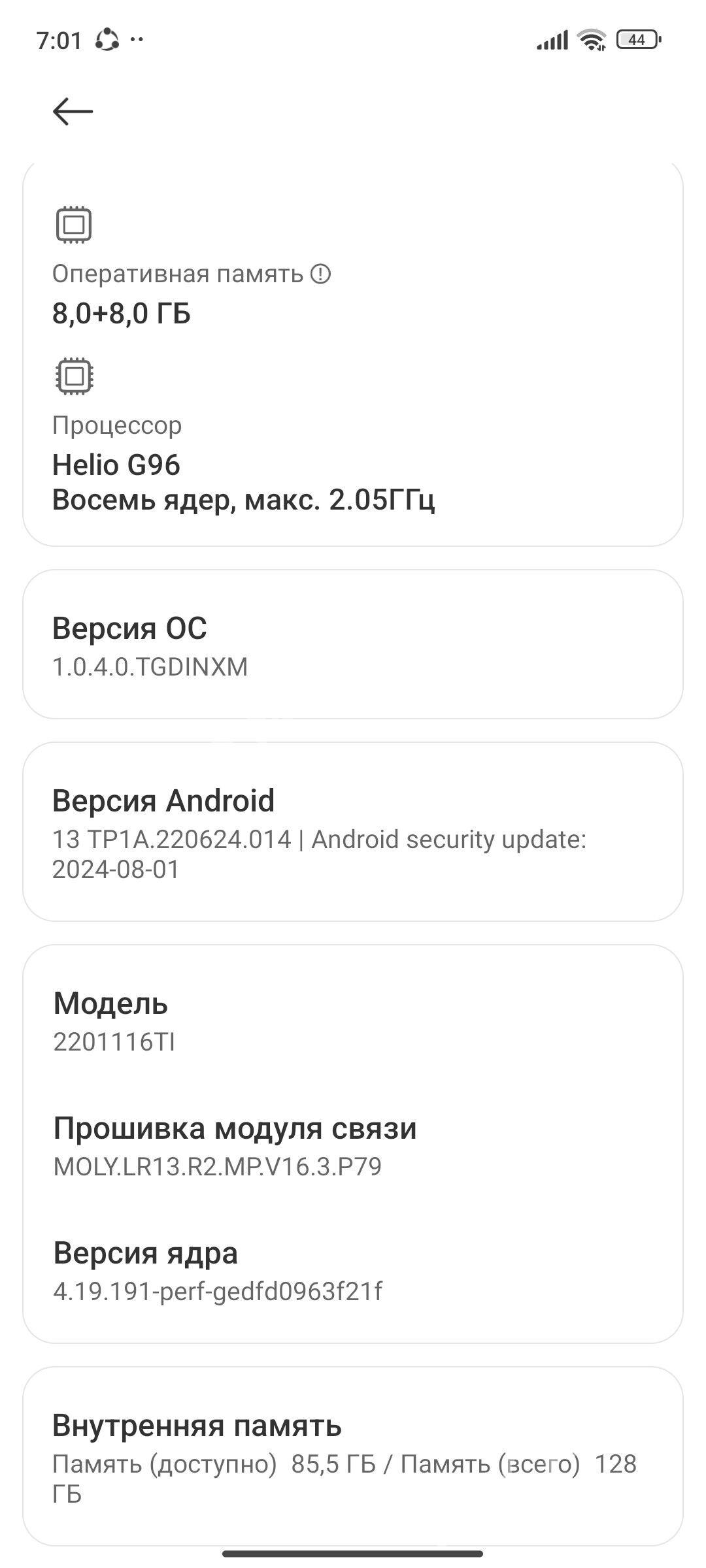Tap the Версия ядра row

[x=353, y=1271]
